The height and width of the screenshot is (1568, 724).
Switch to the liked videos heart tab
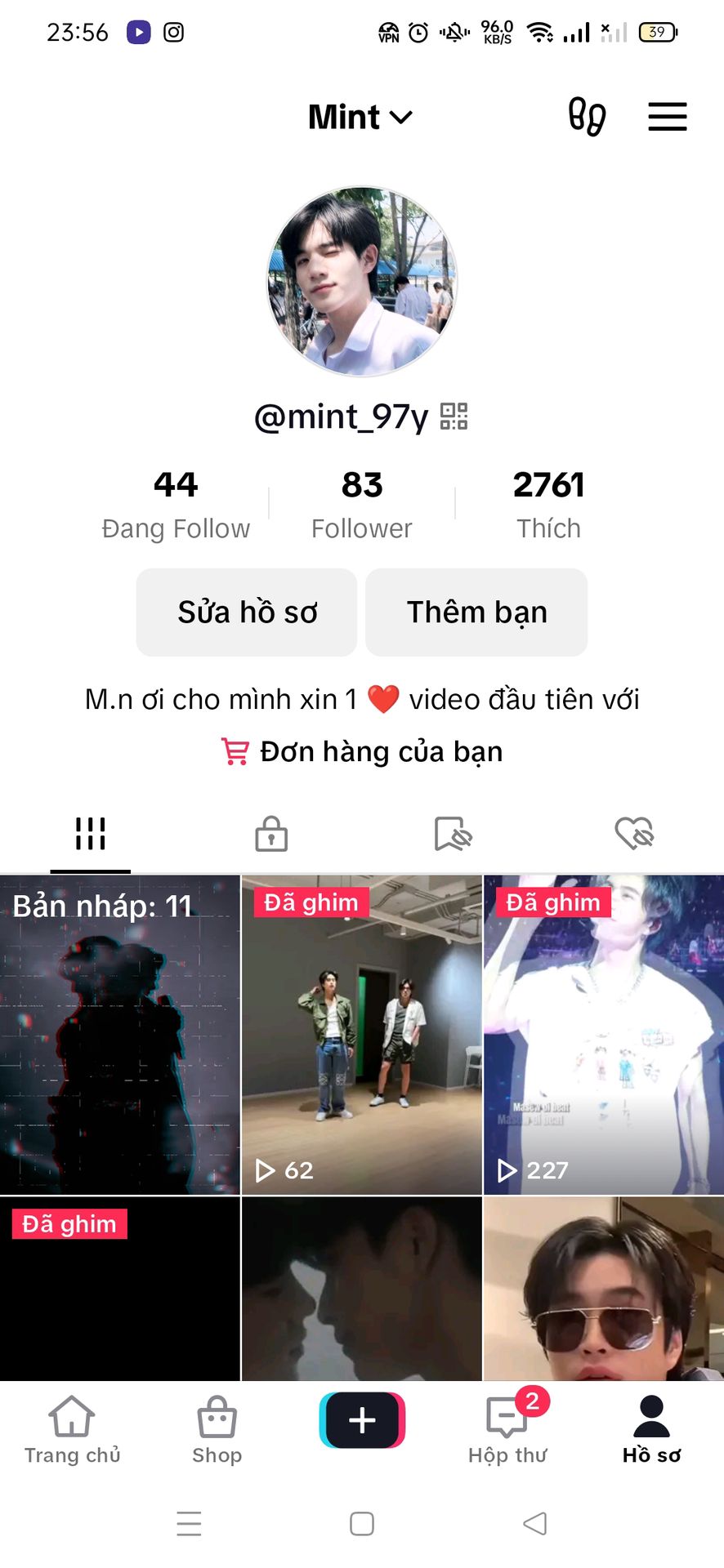(x=634, y=834)
